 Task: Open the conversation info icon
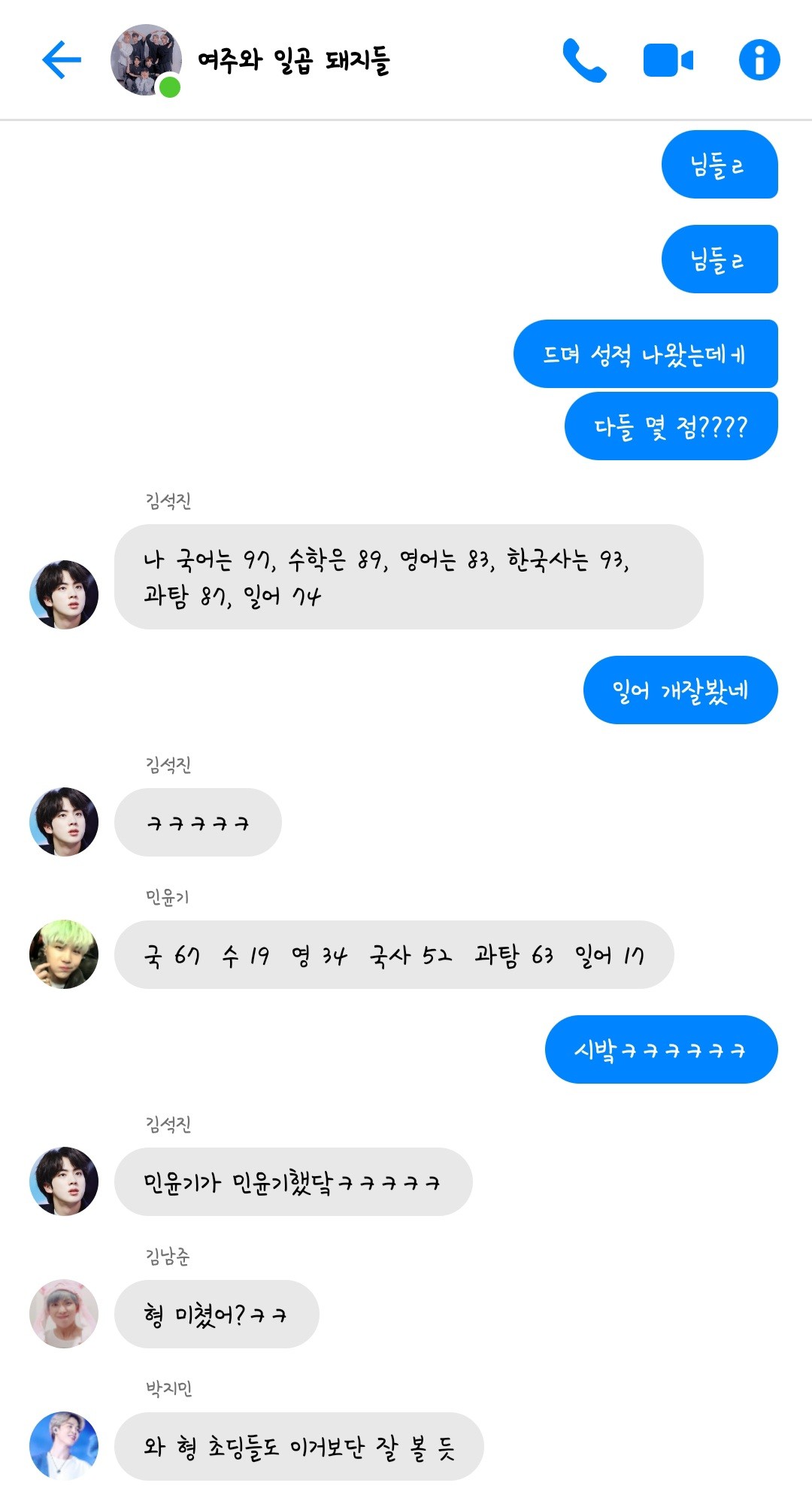pos(759,60)
